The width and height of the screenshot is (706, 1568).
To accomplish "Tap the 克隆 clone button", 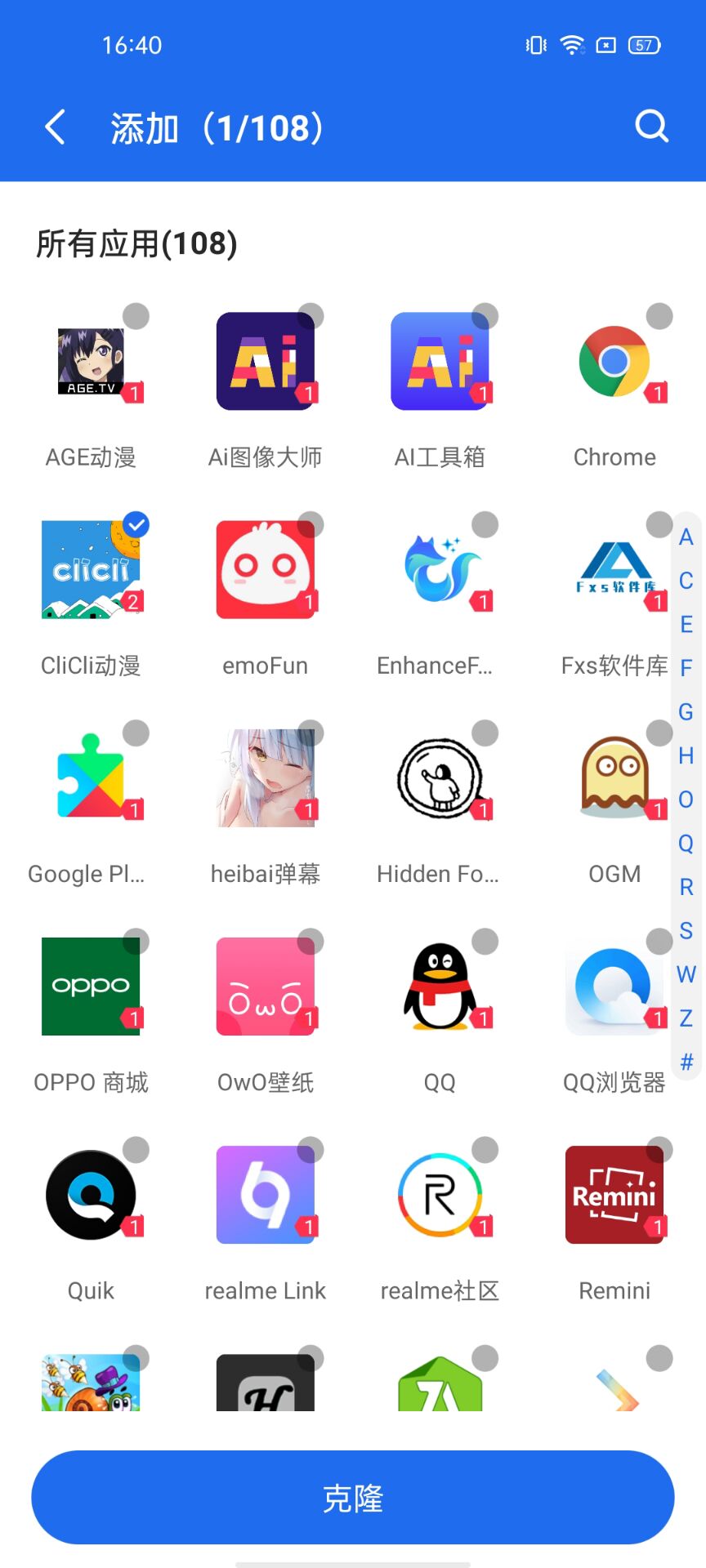I will 353,1497.
